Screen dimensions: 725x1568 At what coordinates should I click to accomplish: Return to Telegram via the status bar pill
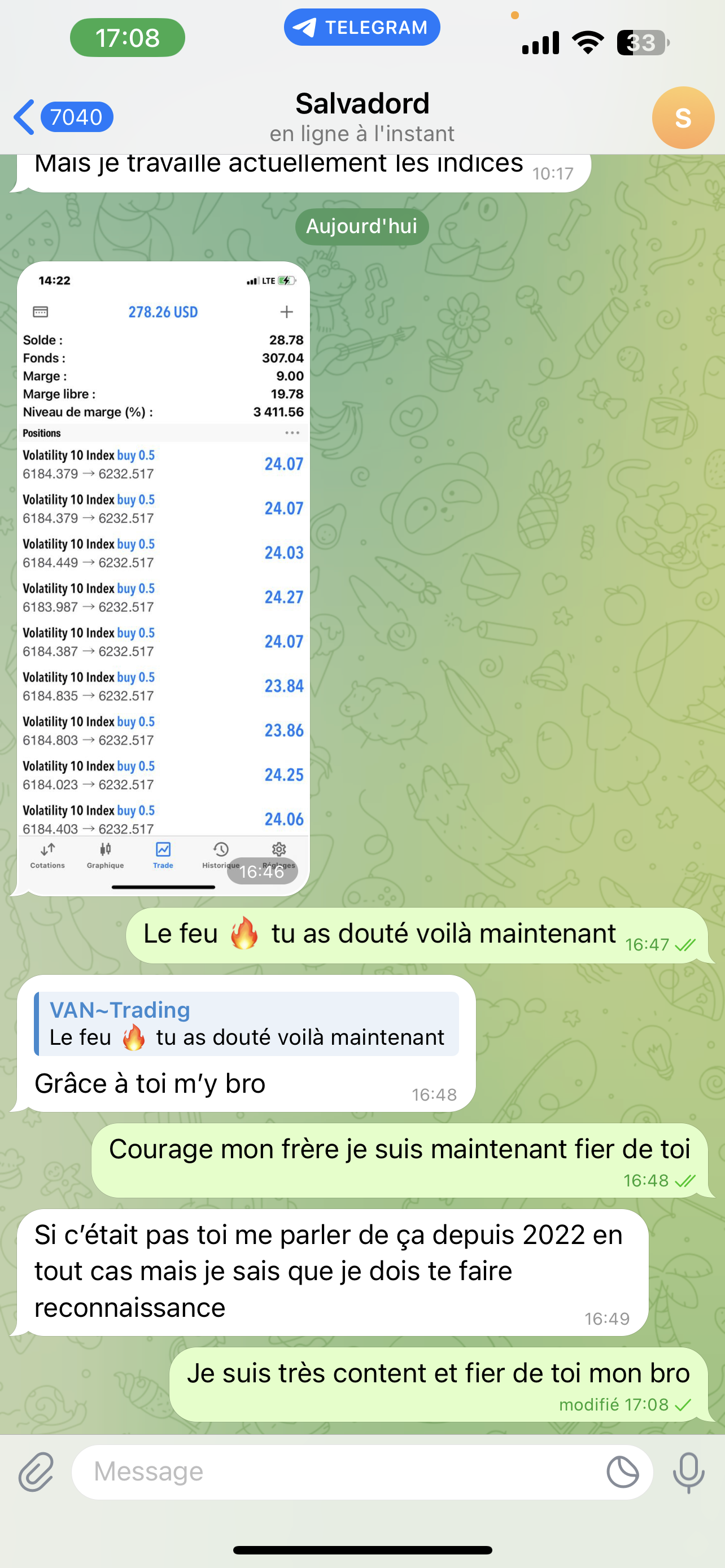[361, 28]
